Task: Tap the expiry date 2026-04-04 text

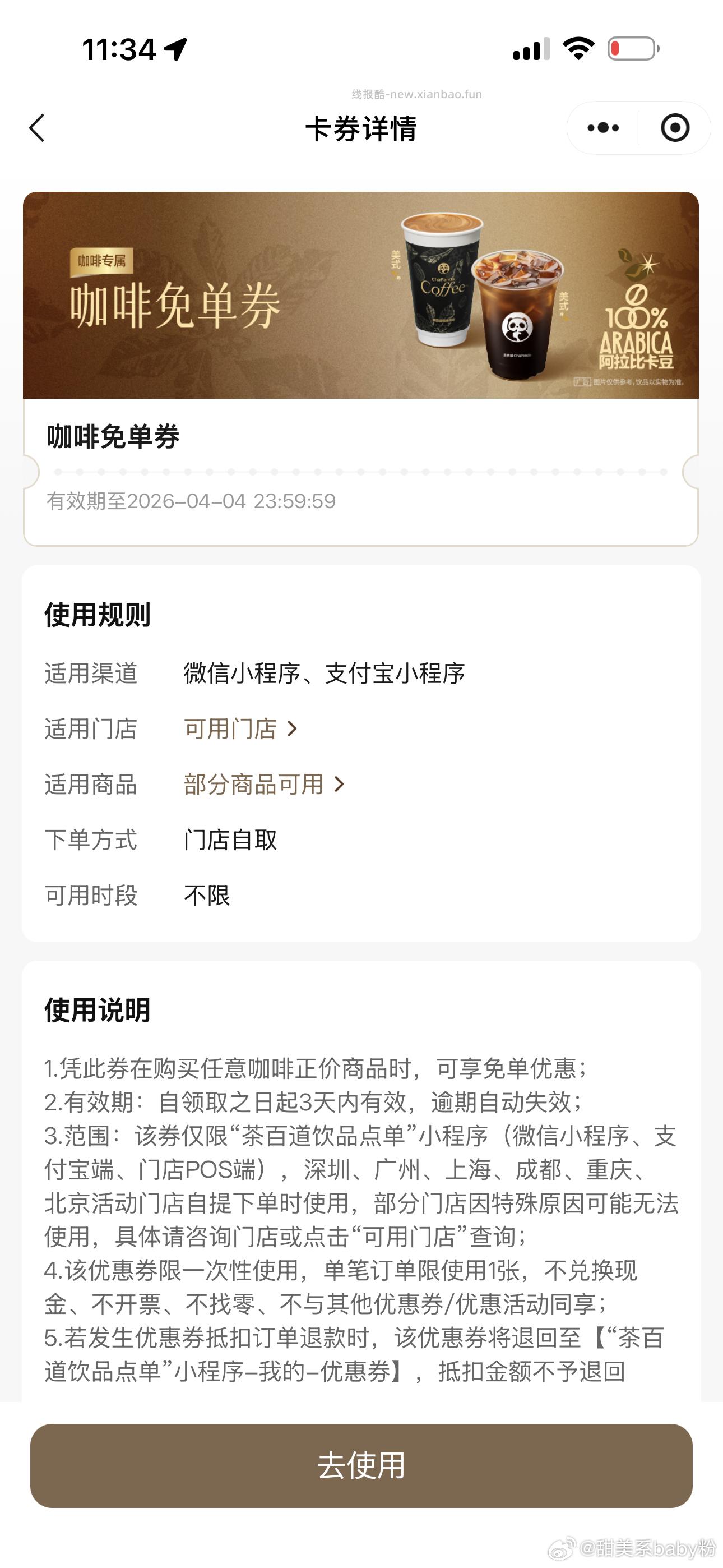Action: (191, 501)
